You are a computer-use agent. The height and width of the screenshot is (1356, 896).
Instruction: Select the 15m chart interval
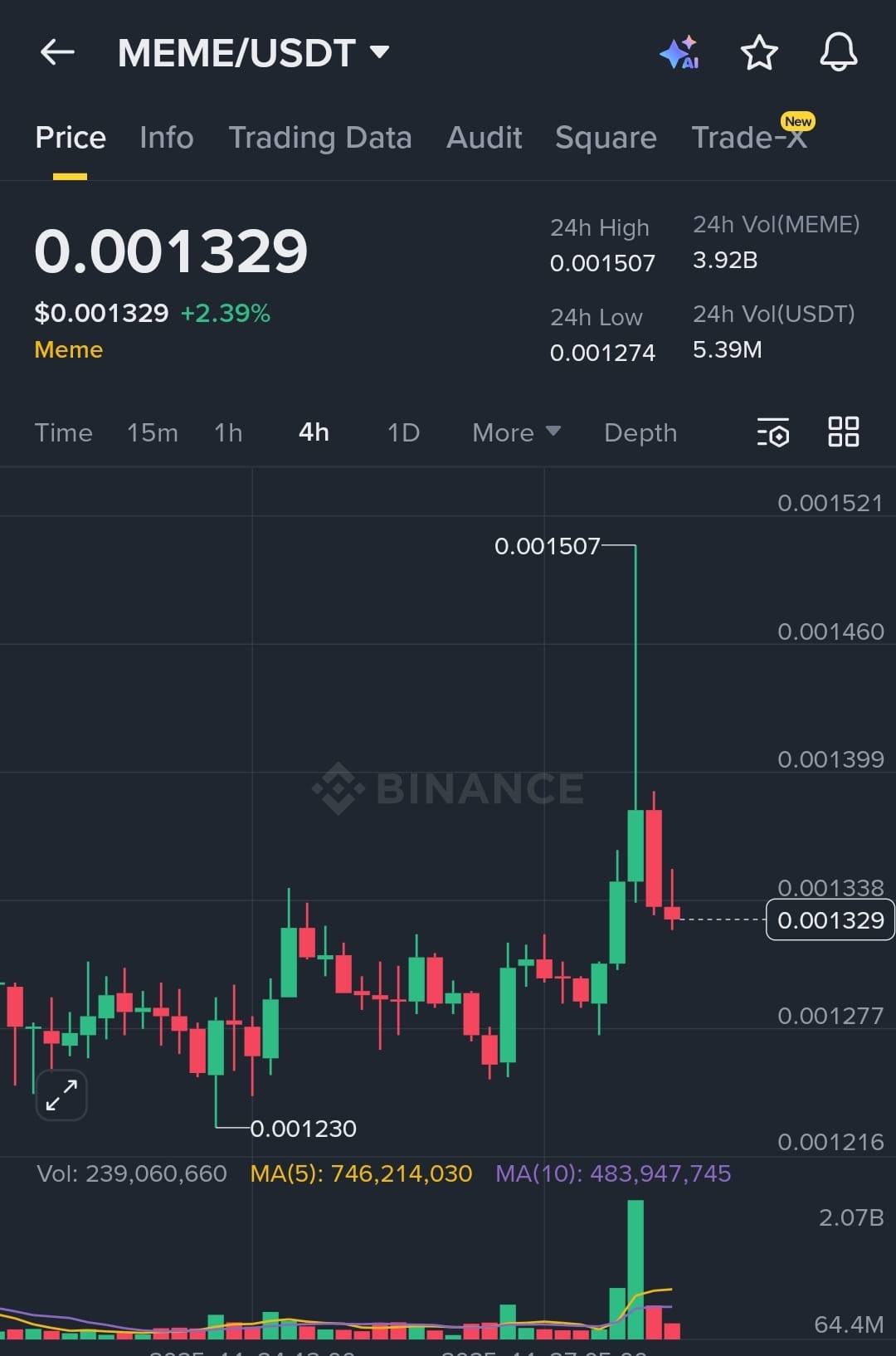pos(152,432)
